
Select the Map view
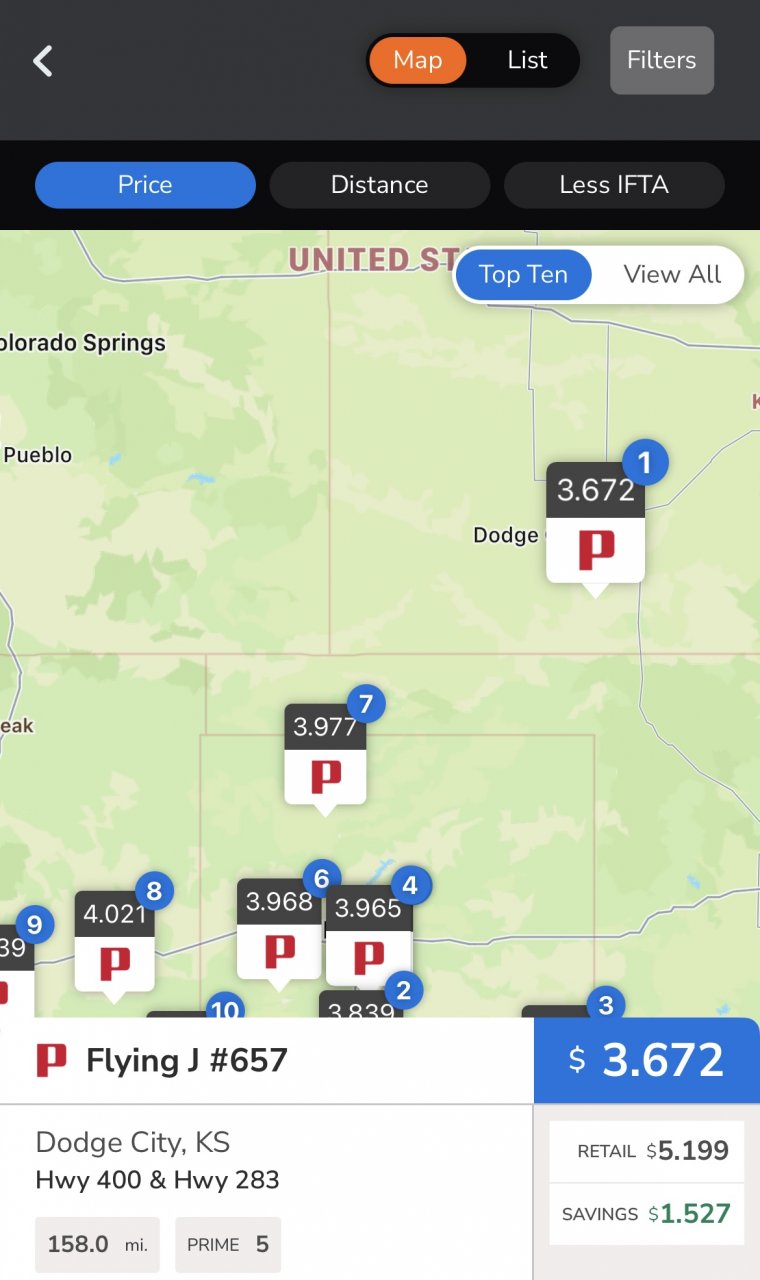tap(417, 60)
